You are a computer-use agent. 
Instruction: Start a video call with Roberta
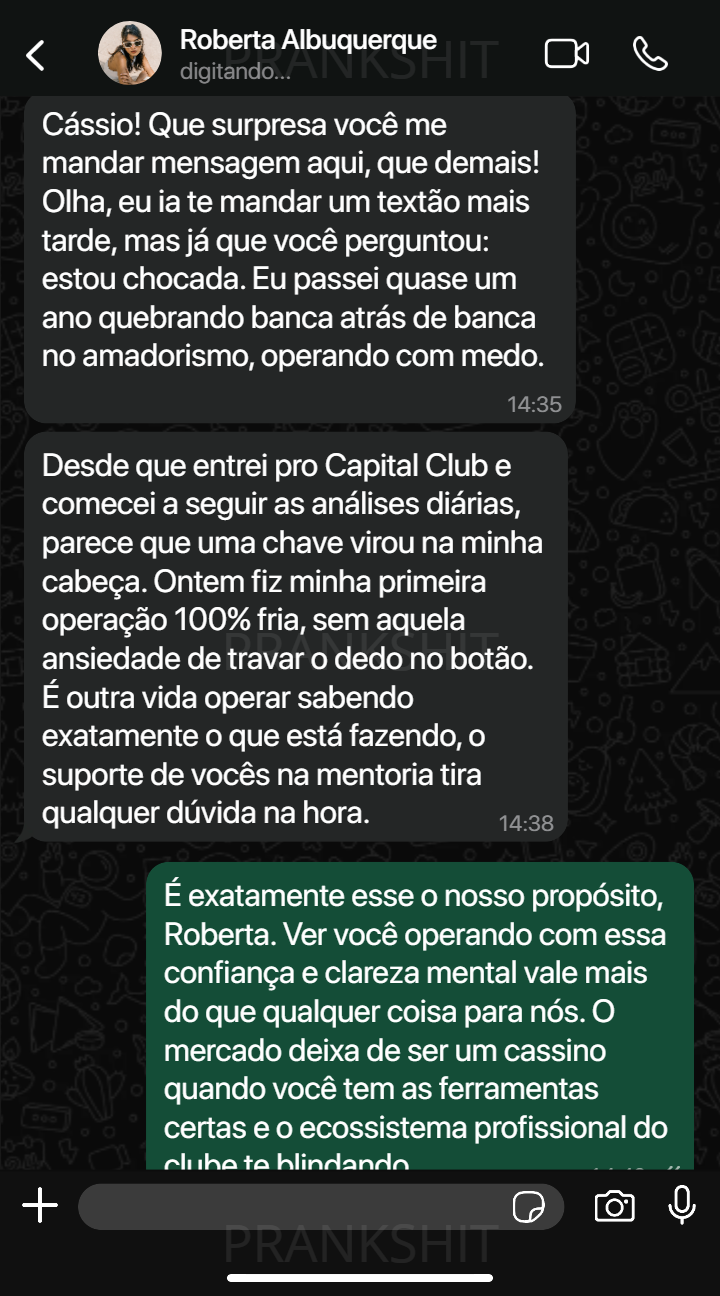click(x=567, y=54)
